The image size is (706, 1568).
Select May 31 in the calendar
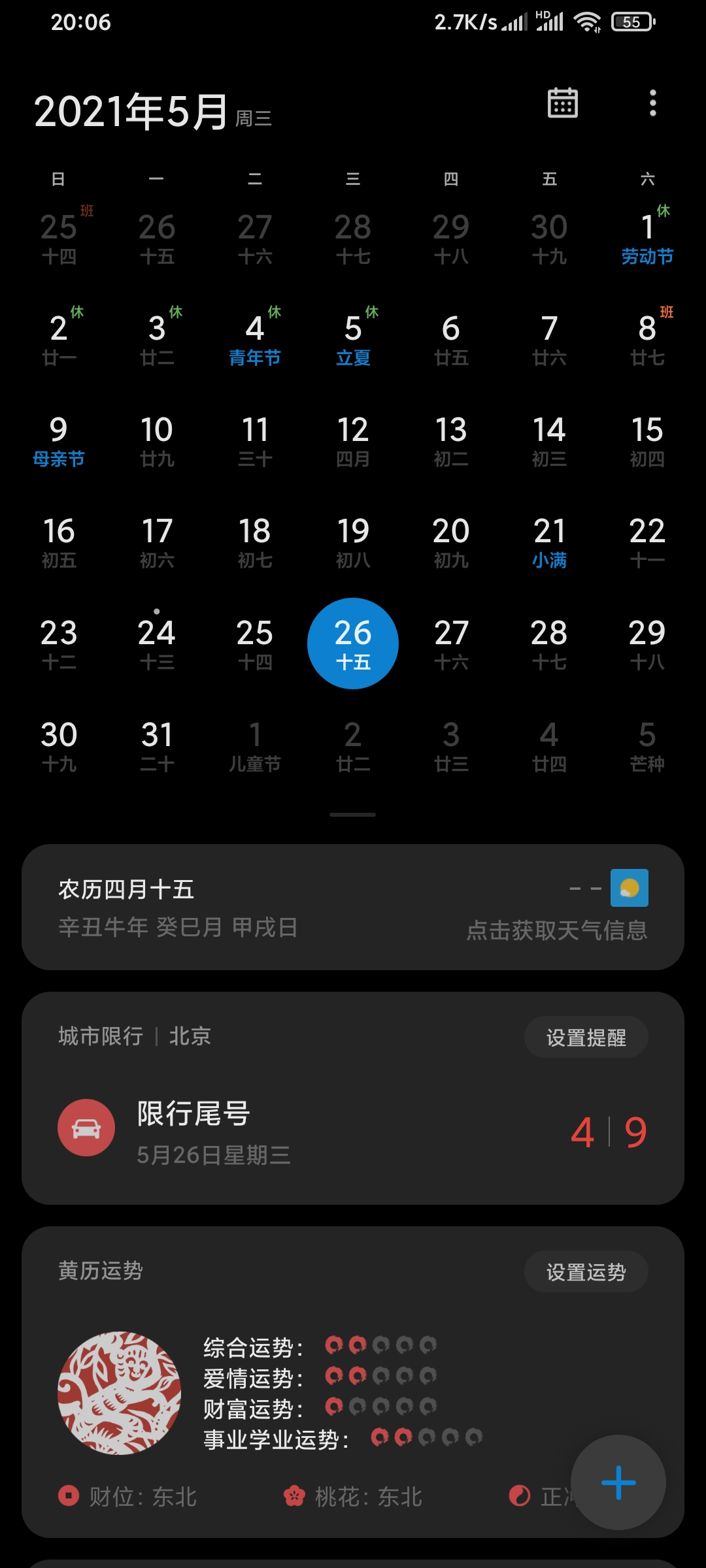point(157,745)
